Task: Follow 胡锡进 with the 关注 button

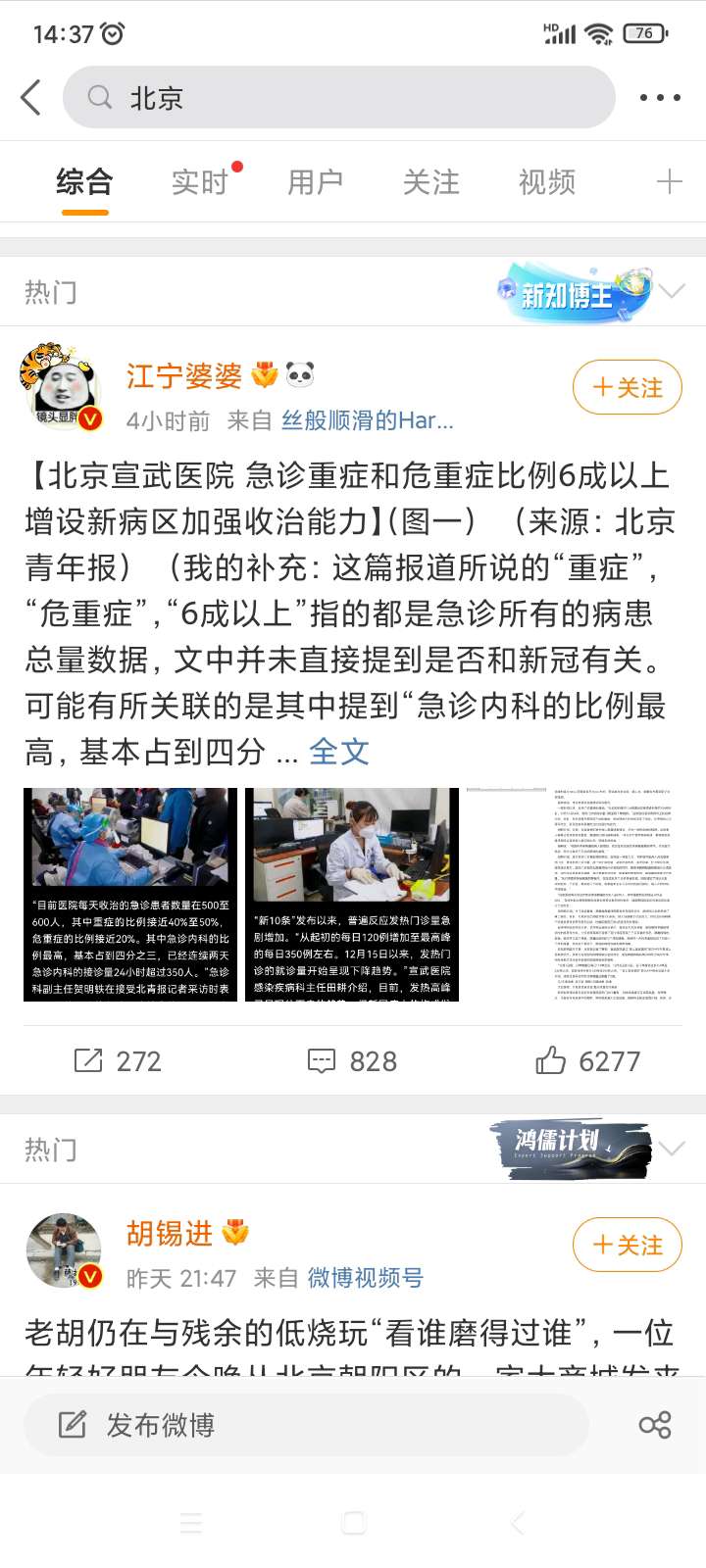Action: 627,1245
